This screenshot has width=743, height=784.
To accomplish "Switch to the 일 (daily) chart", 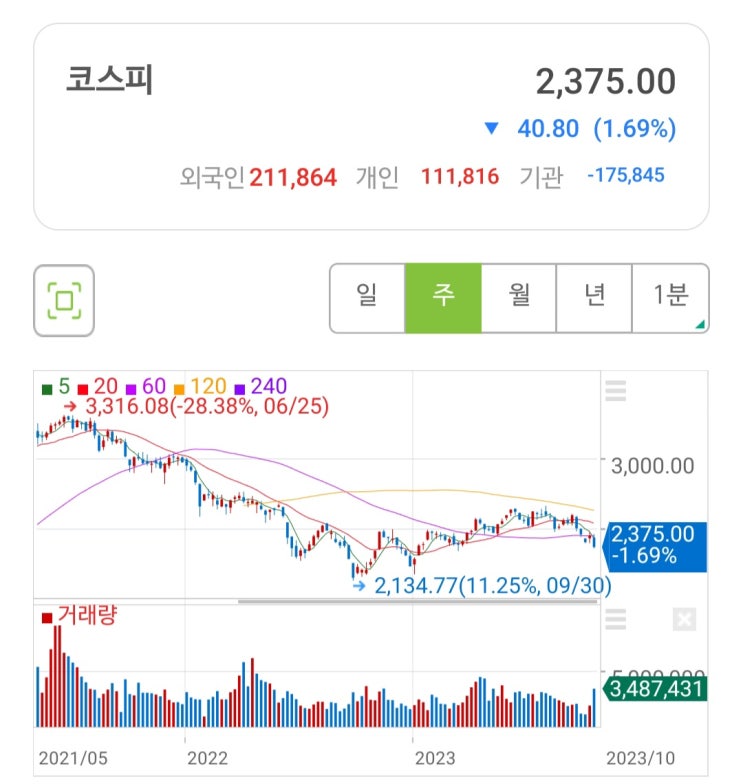I will pos(367,297).
